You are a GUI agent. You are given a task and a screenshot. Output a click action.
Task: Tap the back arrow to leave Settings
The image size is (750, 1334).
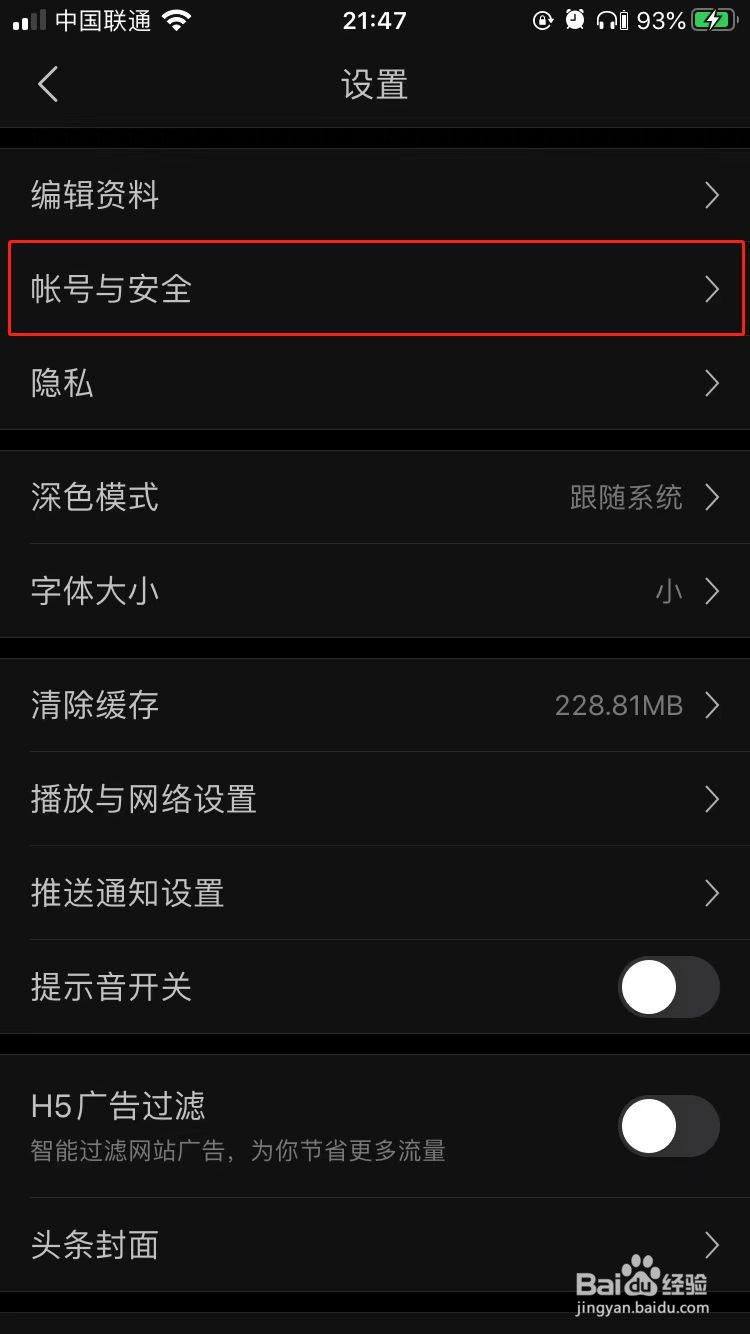48,84
